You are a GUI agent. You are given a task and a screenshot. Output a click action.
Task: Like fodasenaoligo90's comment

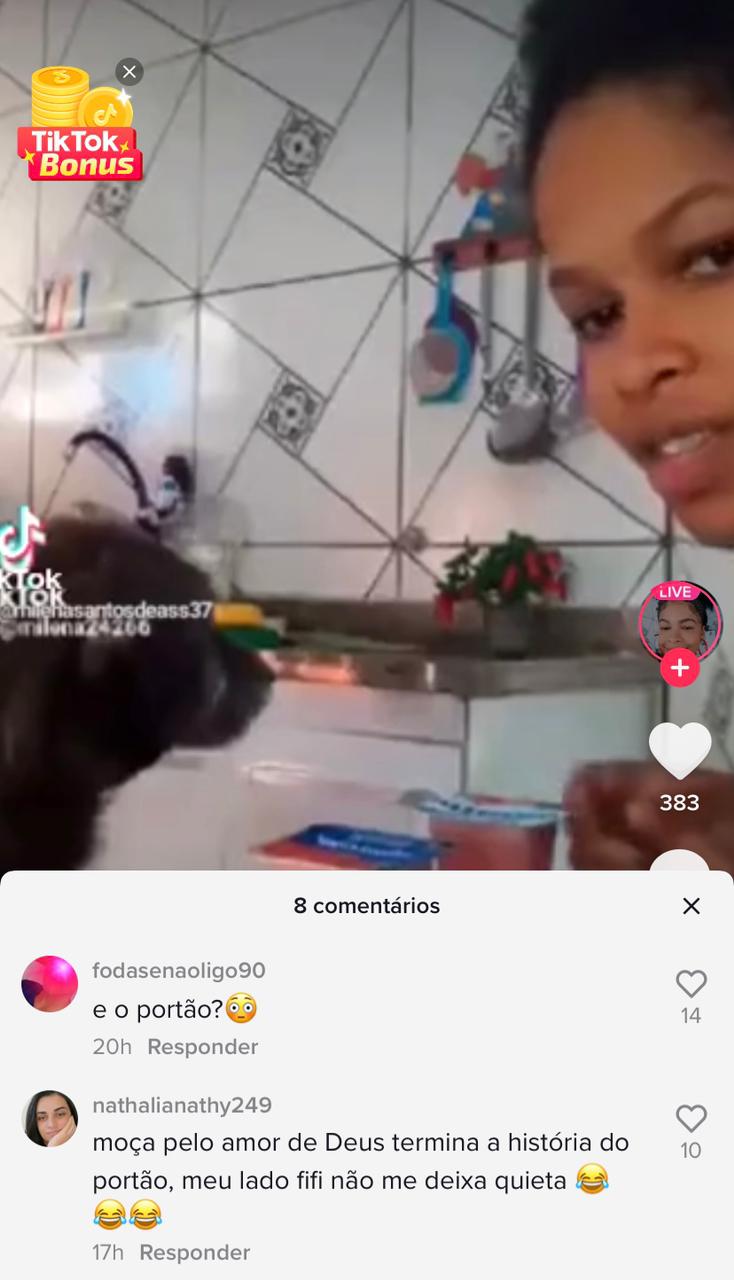[691, 984]
